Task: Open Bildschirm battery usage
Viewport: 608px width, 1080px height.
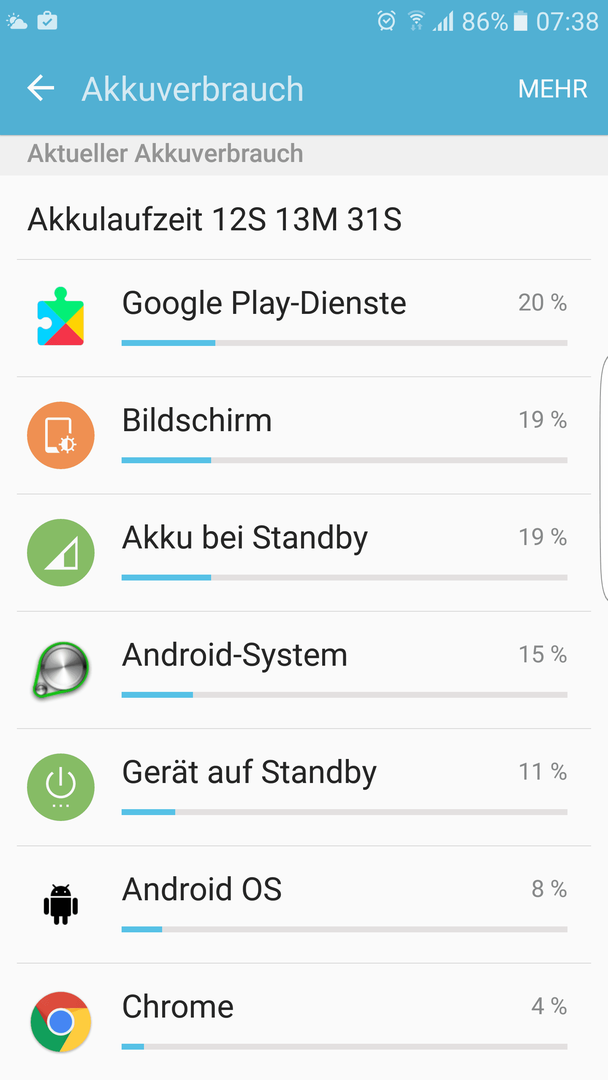Action: point(304,435)
